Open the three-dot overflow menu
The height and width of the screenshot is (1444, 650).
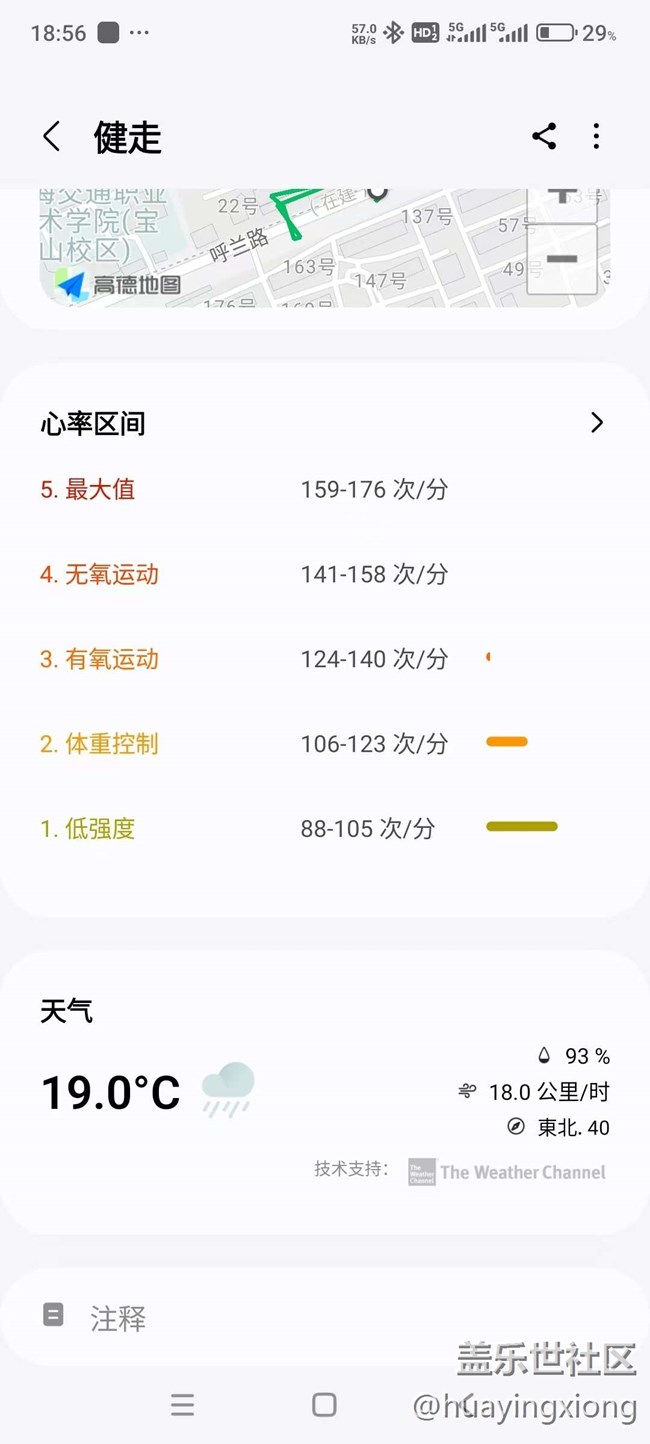pyautogui.click(x=597, y=137)
